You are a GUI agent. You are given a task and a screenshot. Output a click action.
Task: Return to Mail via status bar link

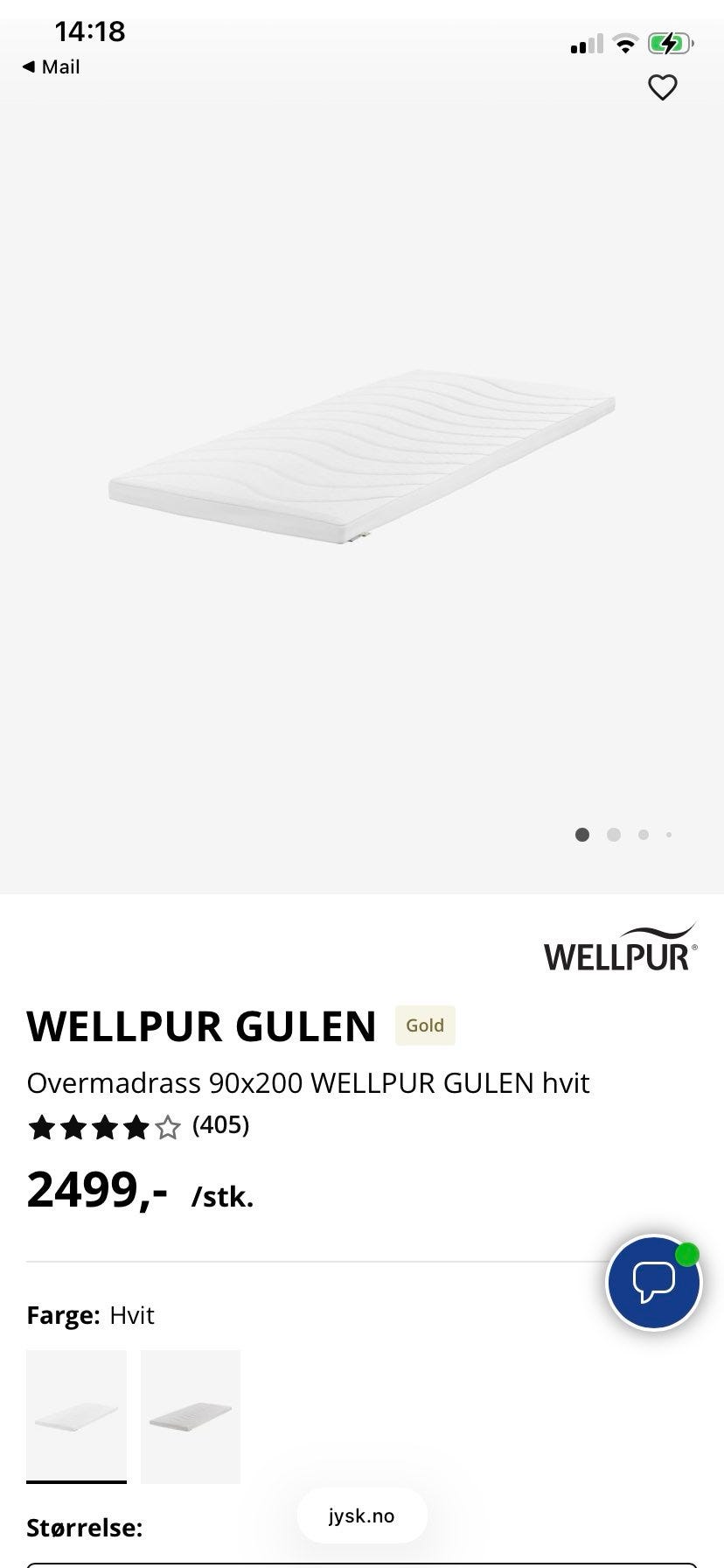pyautogui.click(x=50, y=66)
